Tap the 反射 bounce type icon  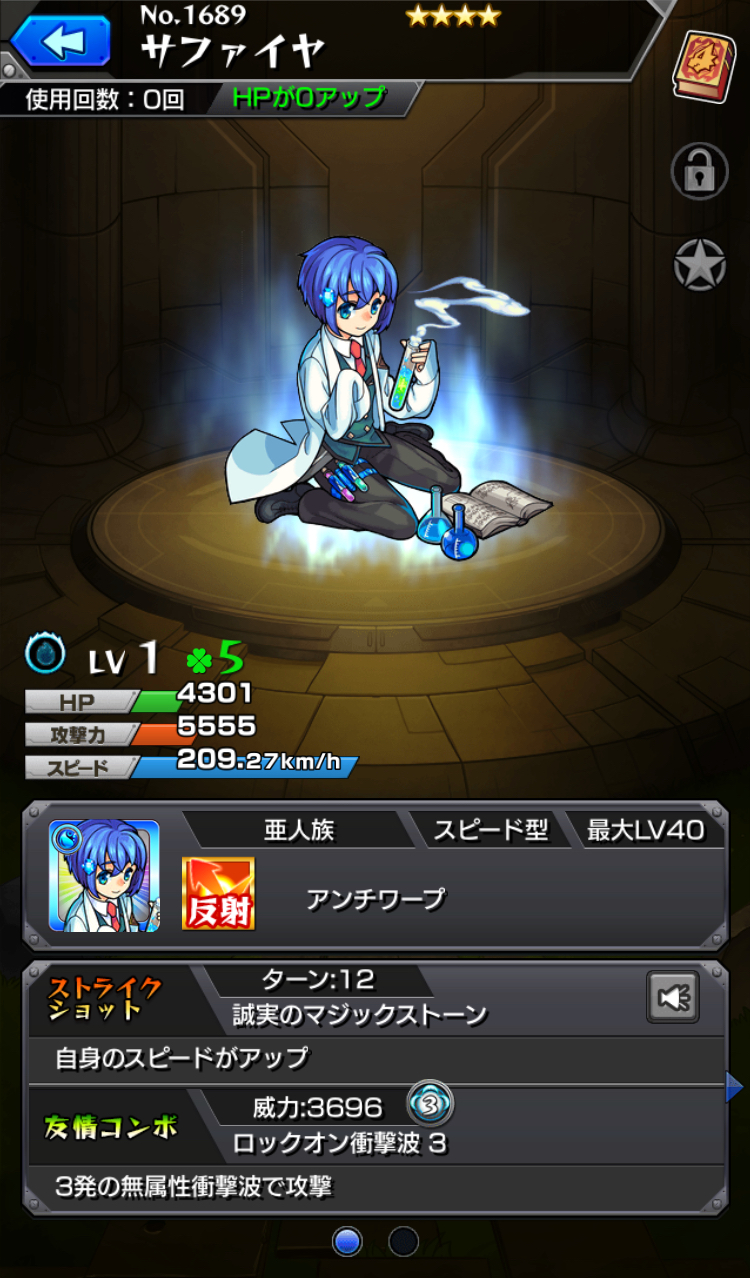click(x=218, y=893)
